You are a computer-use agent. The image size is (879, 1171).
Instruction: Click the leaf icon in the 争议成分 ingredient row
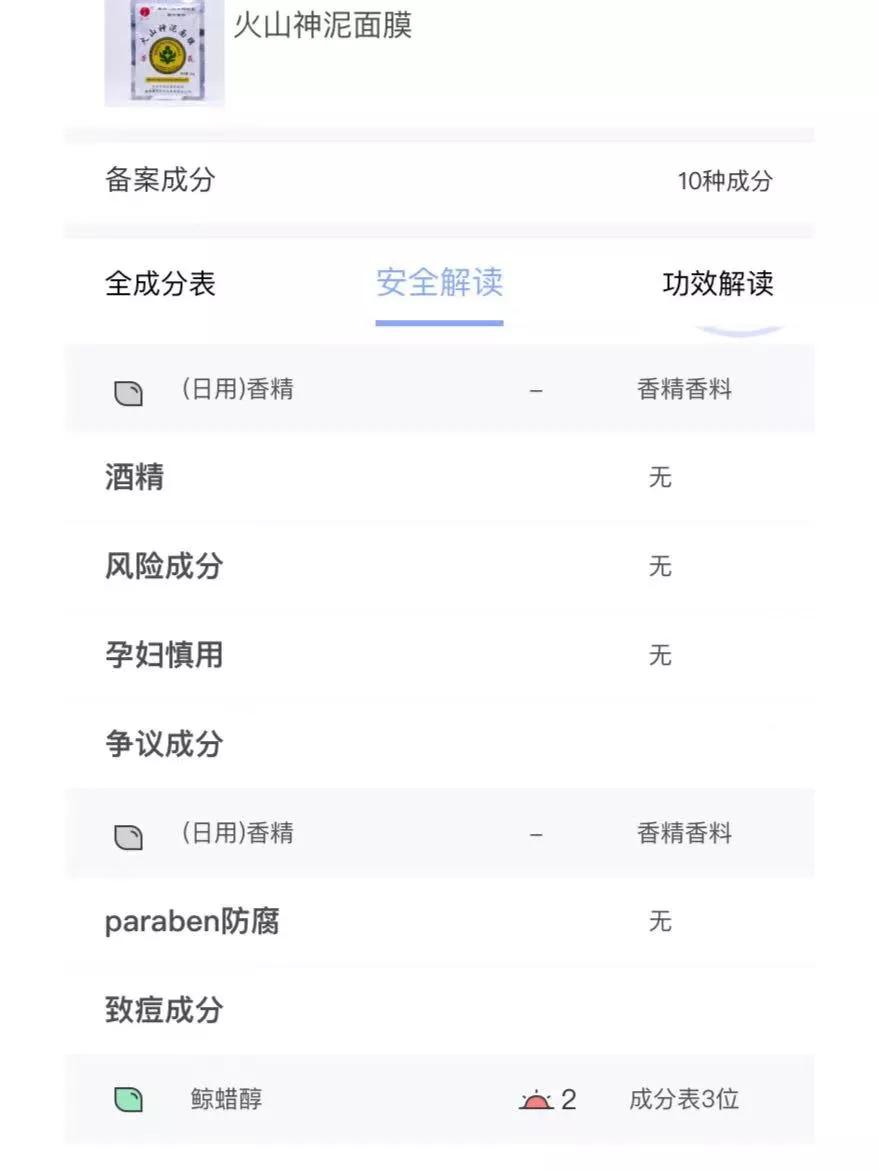click(x=127, y=833)
